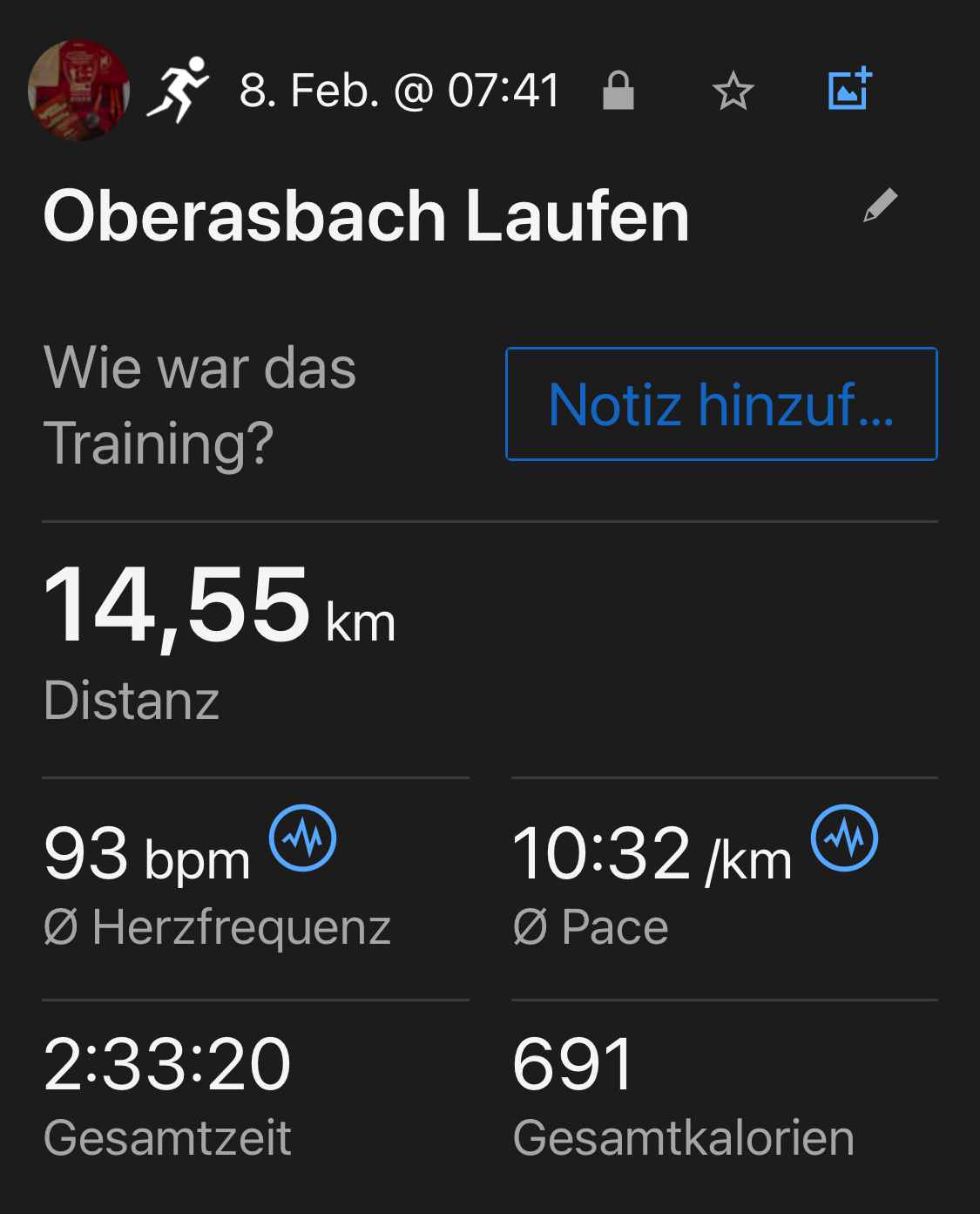Edit the activity name Oberasbach Laufen
The image size is (980, 1214).
point(880,207)
